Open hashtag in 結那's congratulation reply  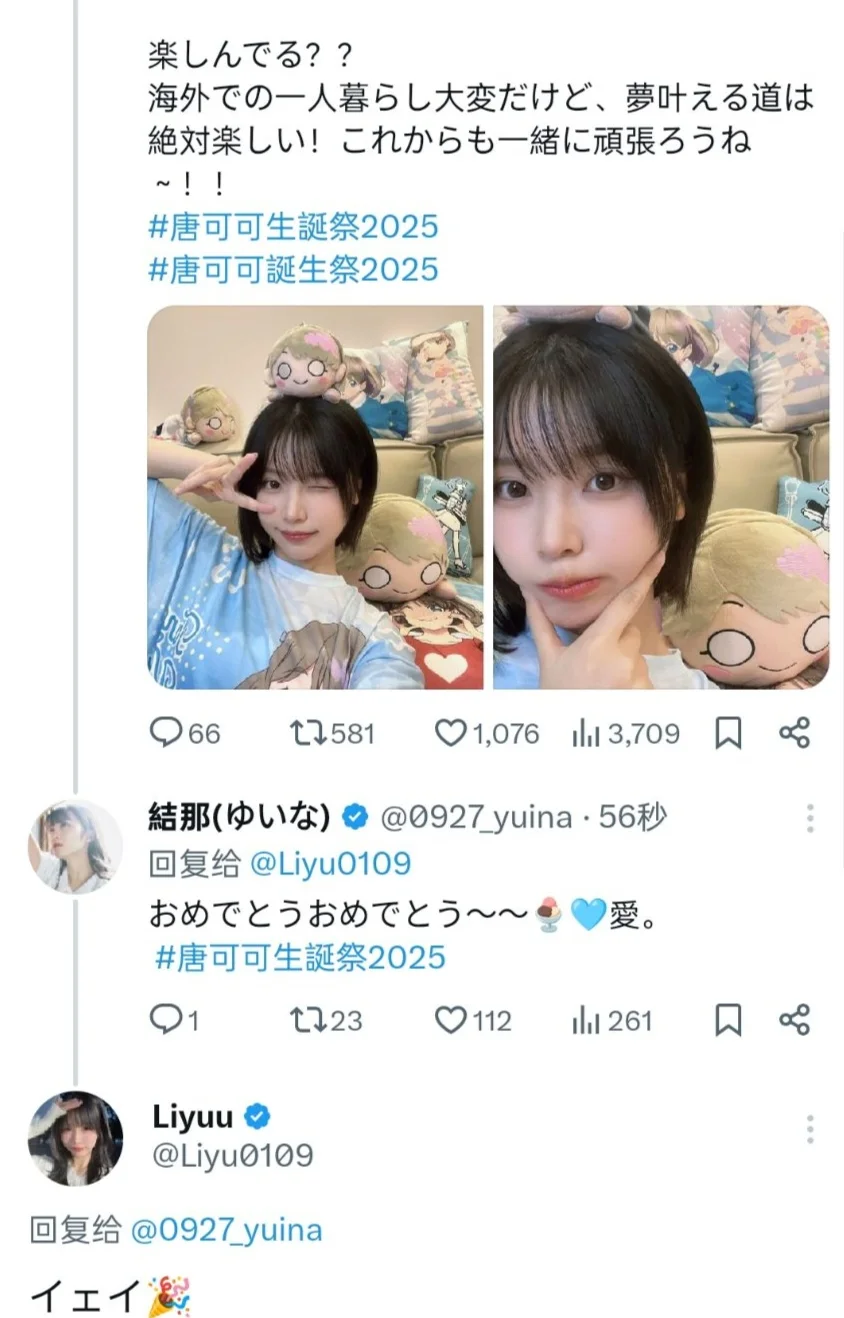coord(300,957)
